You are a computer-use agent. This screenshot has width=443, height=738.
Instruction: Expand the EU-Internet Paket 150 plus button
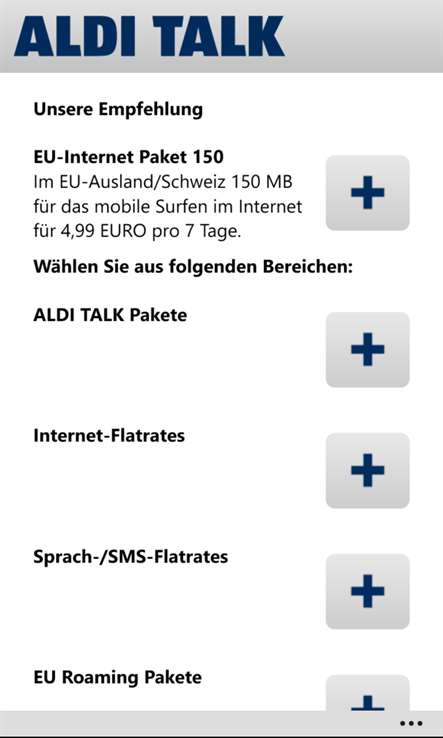(x=368, y=193)
